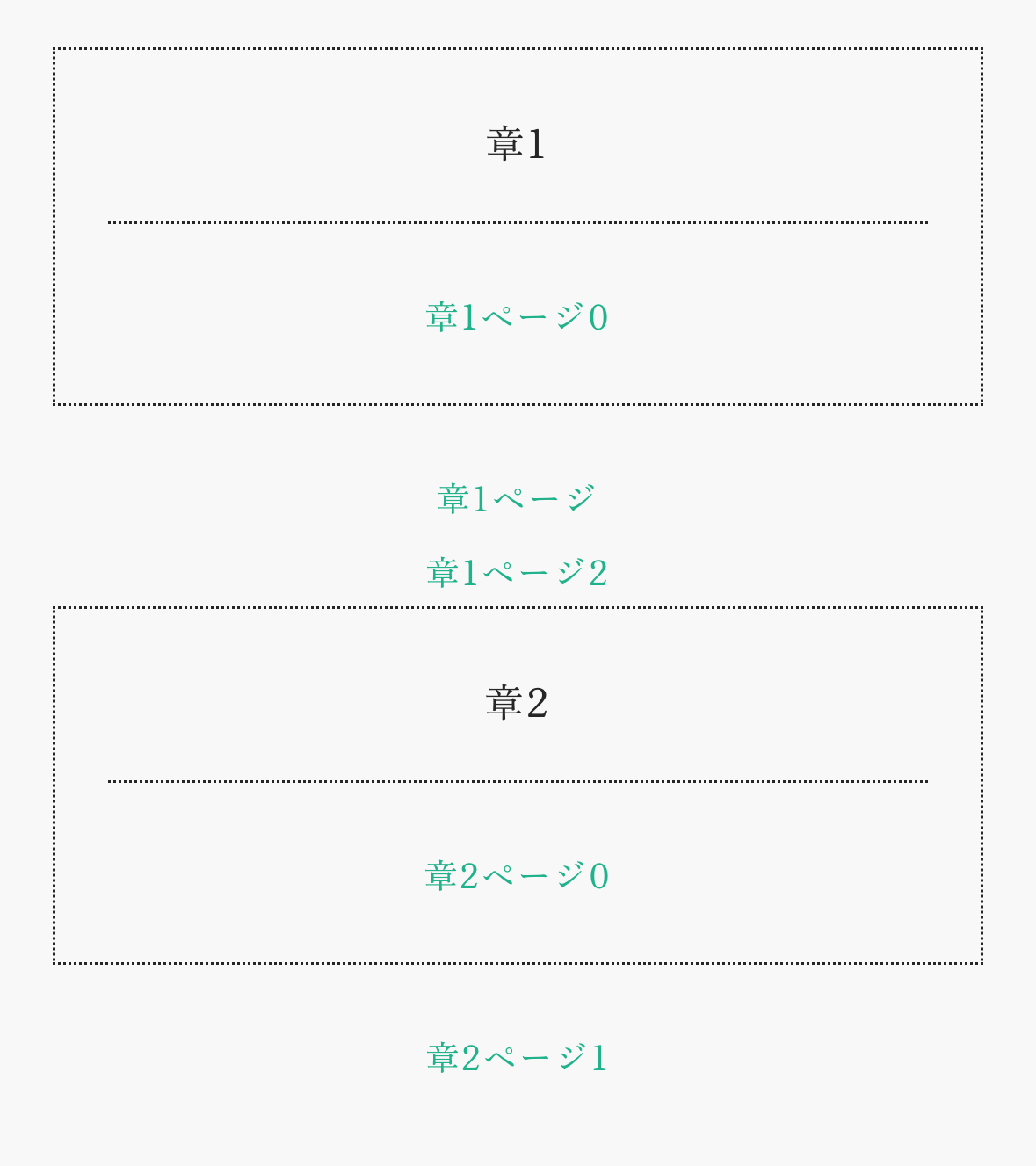Select the 章2ページ0 link
The width and height of the screenshot is (1036, 1166).
(517, 876)
